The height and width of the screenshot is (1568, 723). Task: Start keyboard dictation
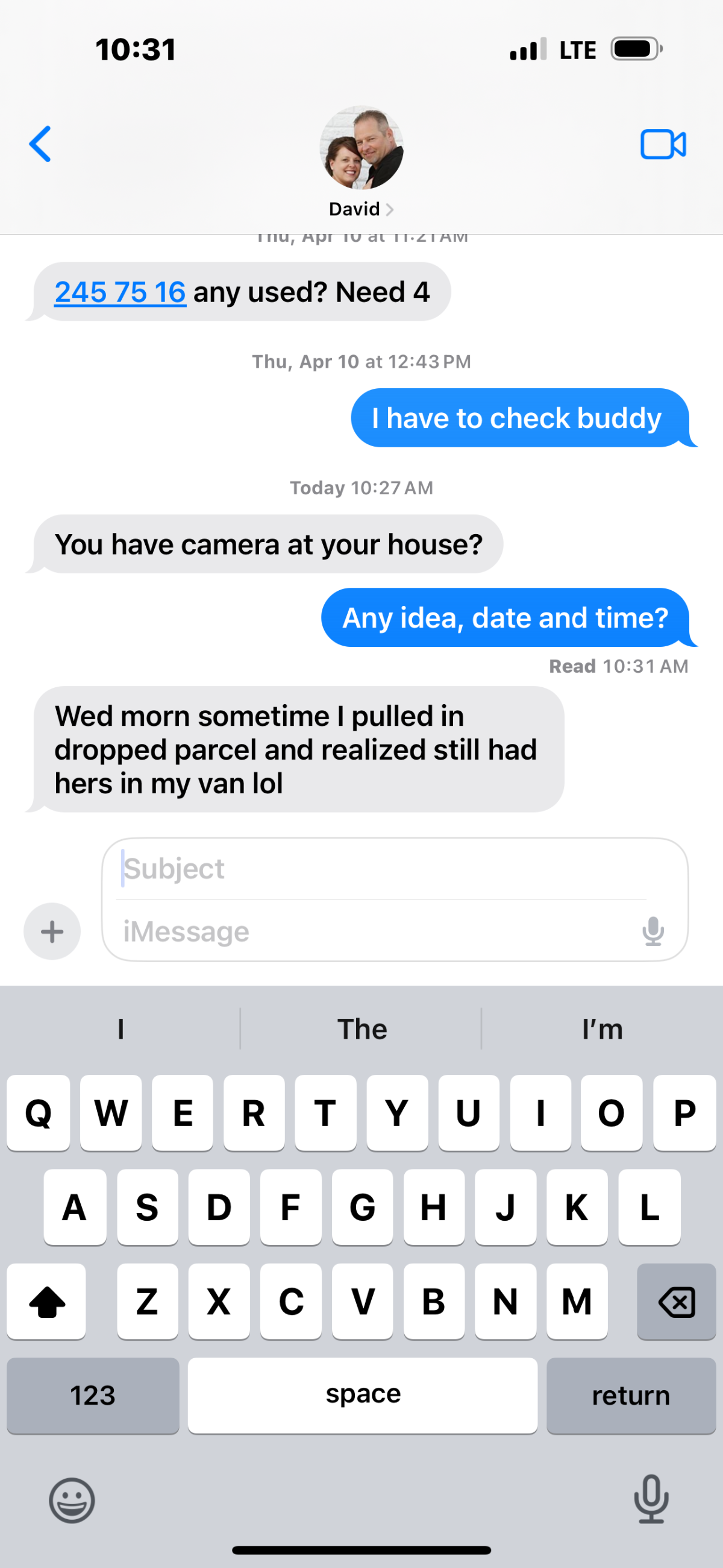click(651, 1499)
